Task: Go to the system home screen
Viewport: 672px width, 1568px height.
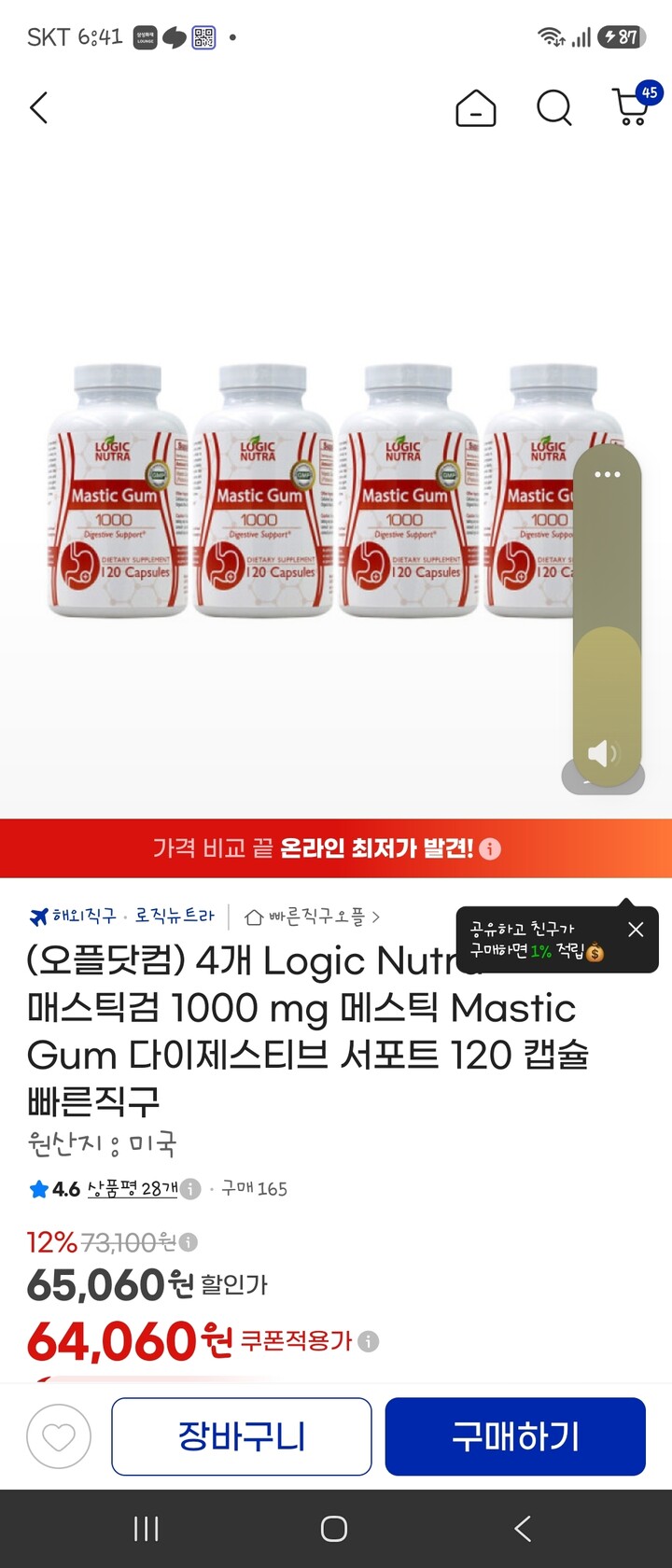Action: [334, 1529]
